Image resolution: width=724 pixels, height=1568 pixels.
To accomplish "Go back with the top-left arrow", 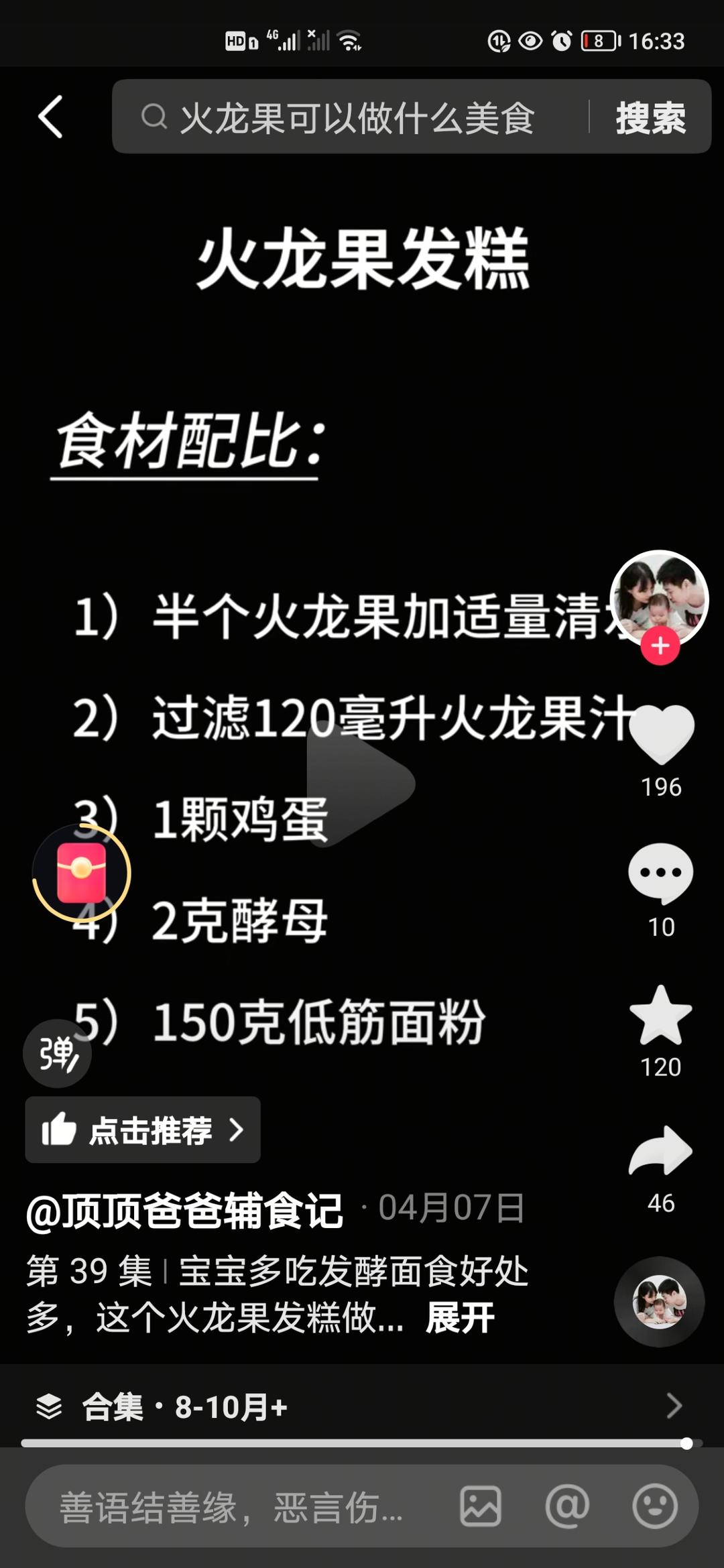I will (x=51, y=117).
